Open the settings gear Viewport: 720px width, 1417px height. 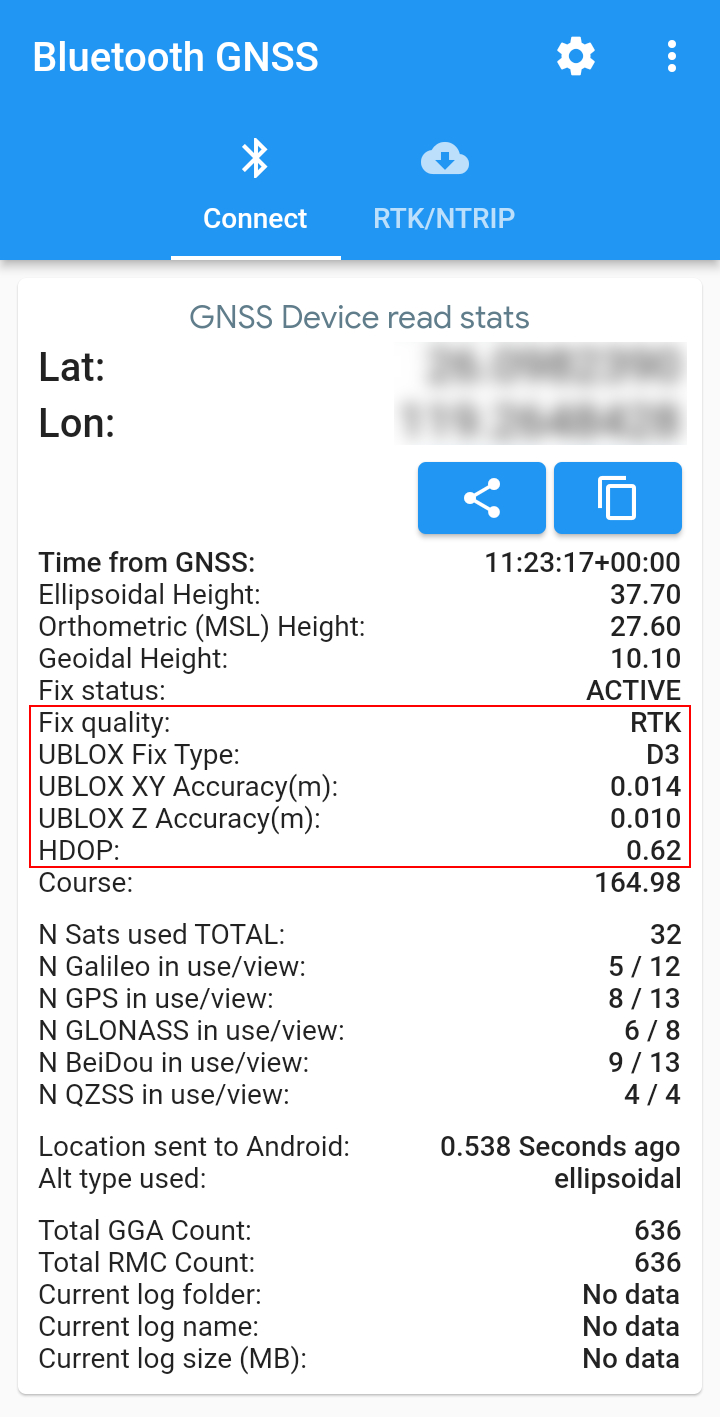pyautogui.click(x=576, y=57)
